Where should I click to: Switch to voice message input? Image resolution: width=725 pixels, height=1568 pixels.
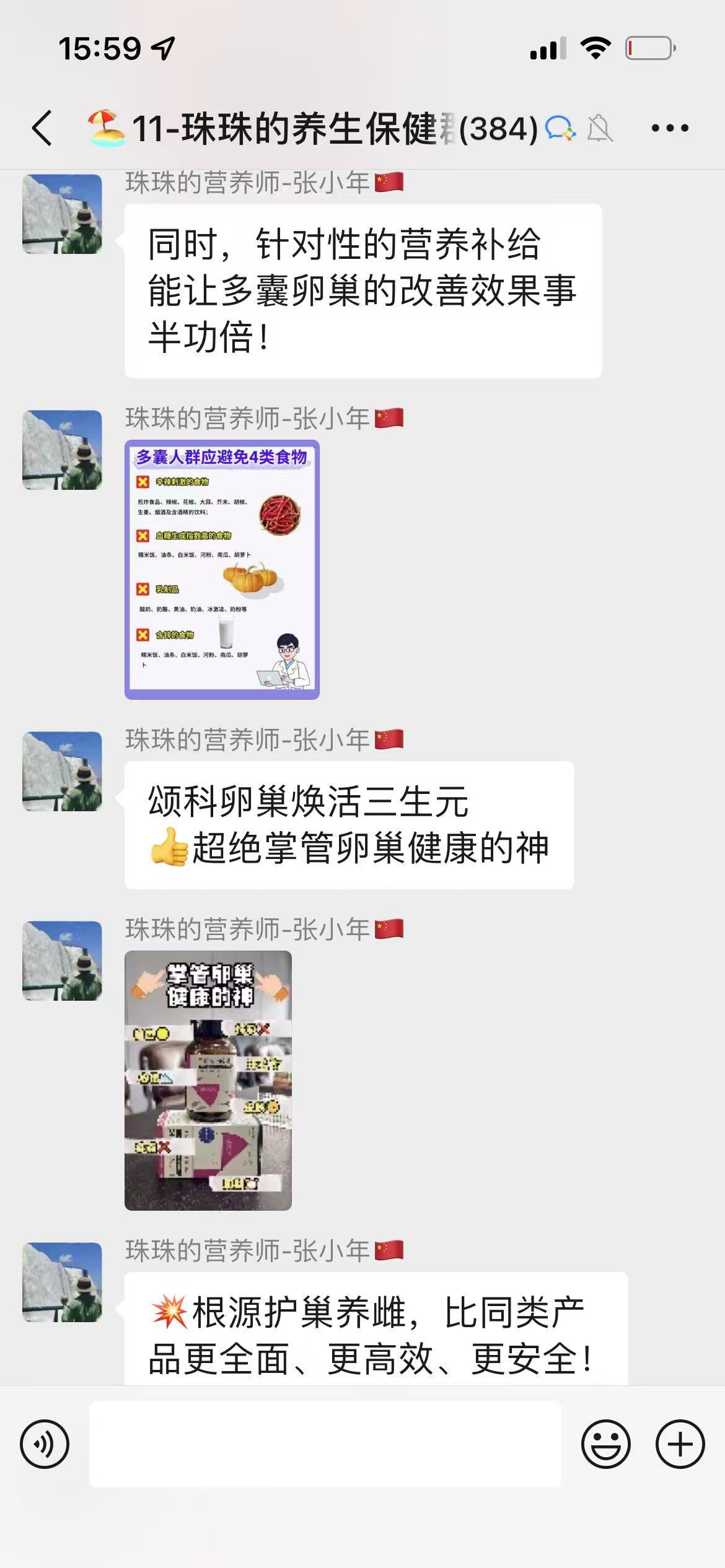click(x=45, y=1444)
